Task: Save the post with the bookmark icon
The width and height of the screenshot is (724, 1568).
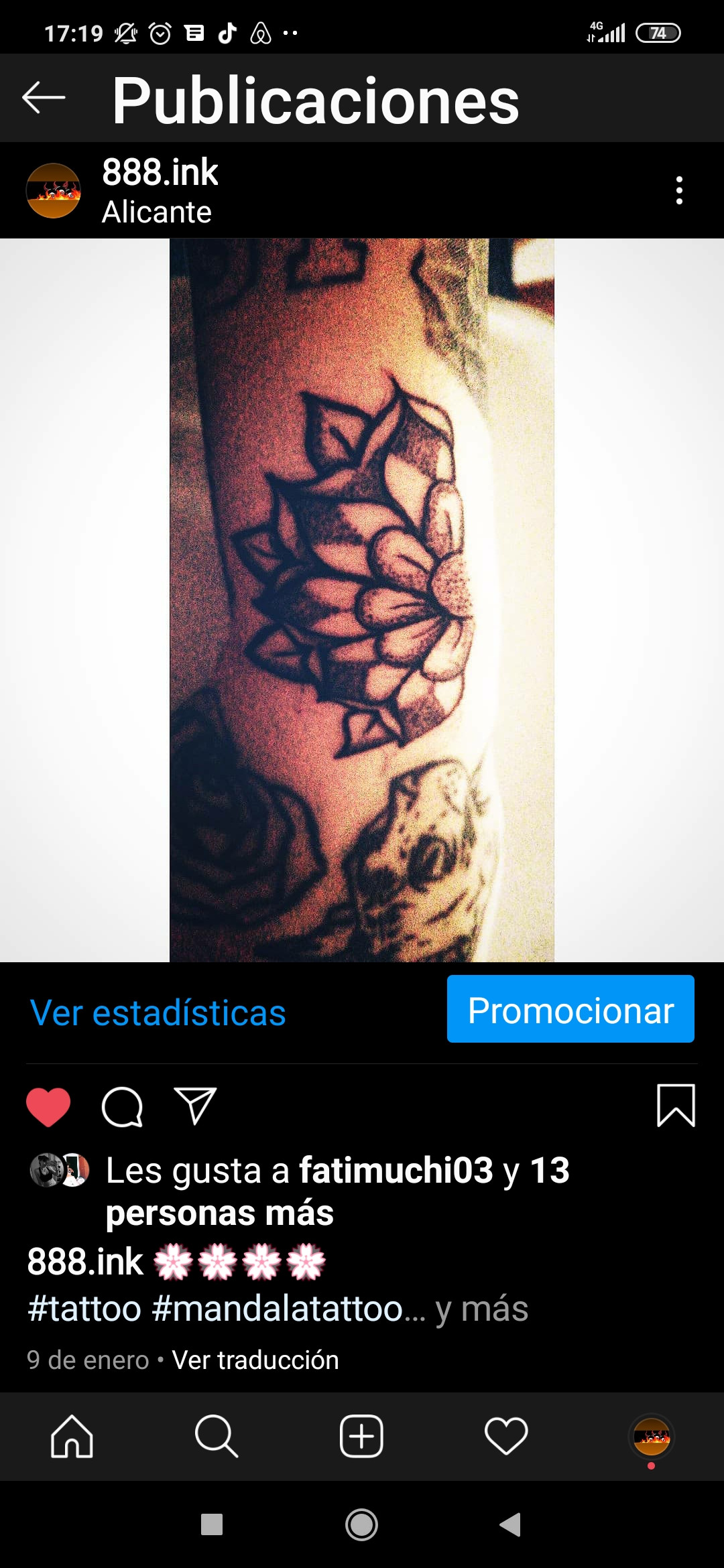Action: point(676,1106)
